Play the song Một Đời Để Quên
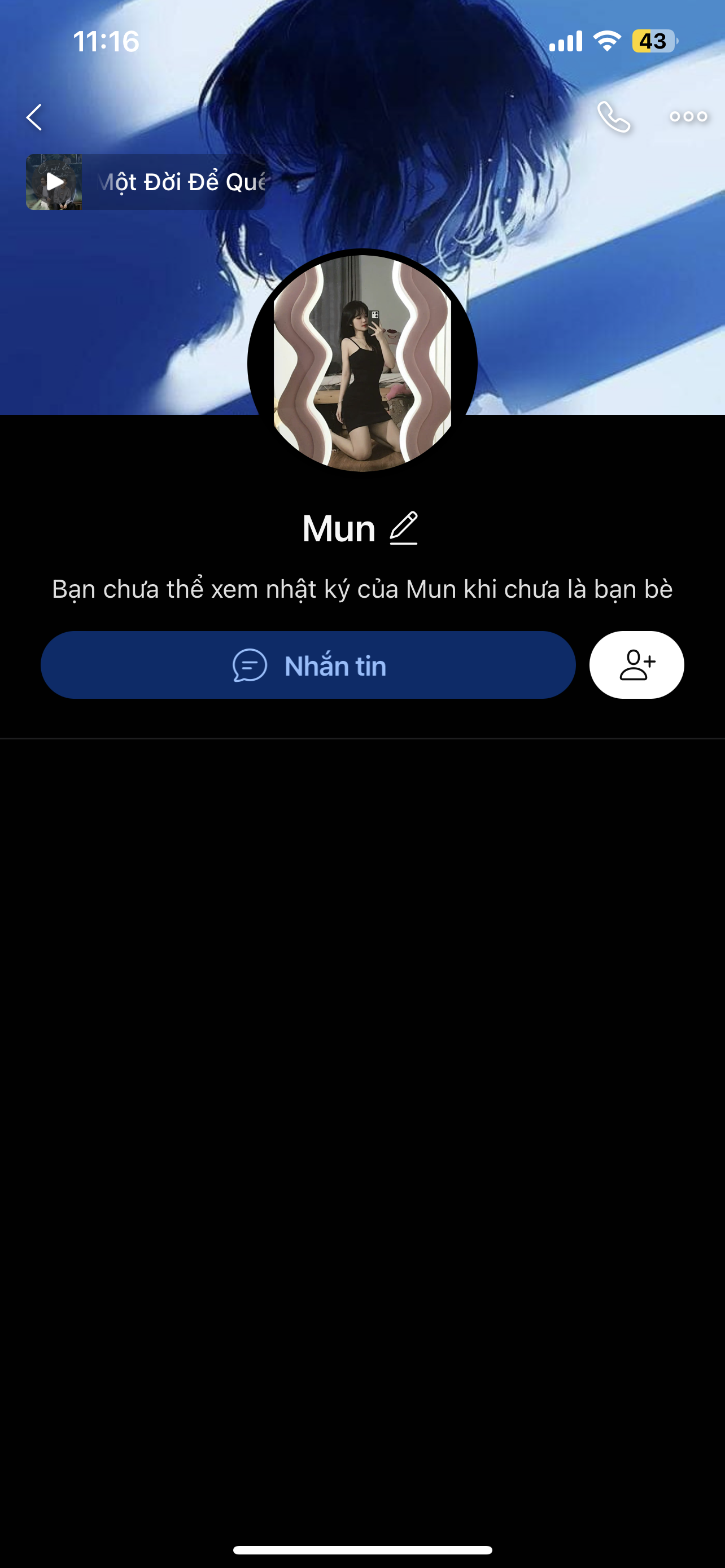Viewport: 725px width, 1568px height. pyautogui.click(x=54, y=182)
